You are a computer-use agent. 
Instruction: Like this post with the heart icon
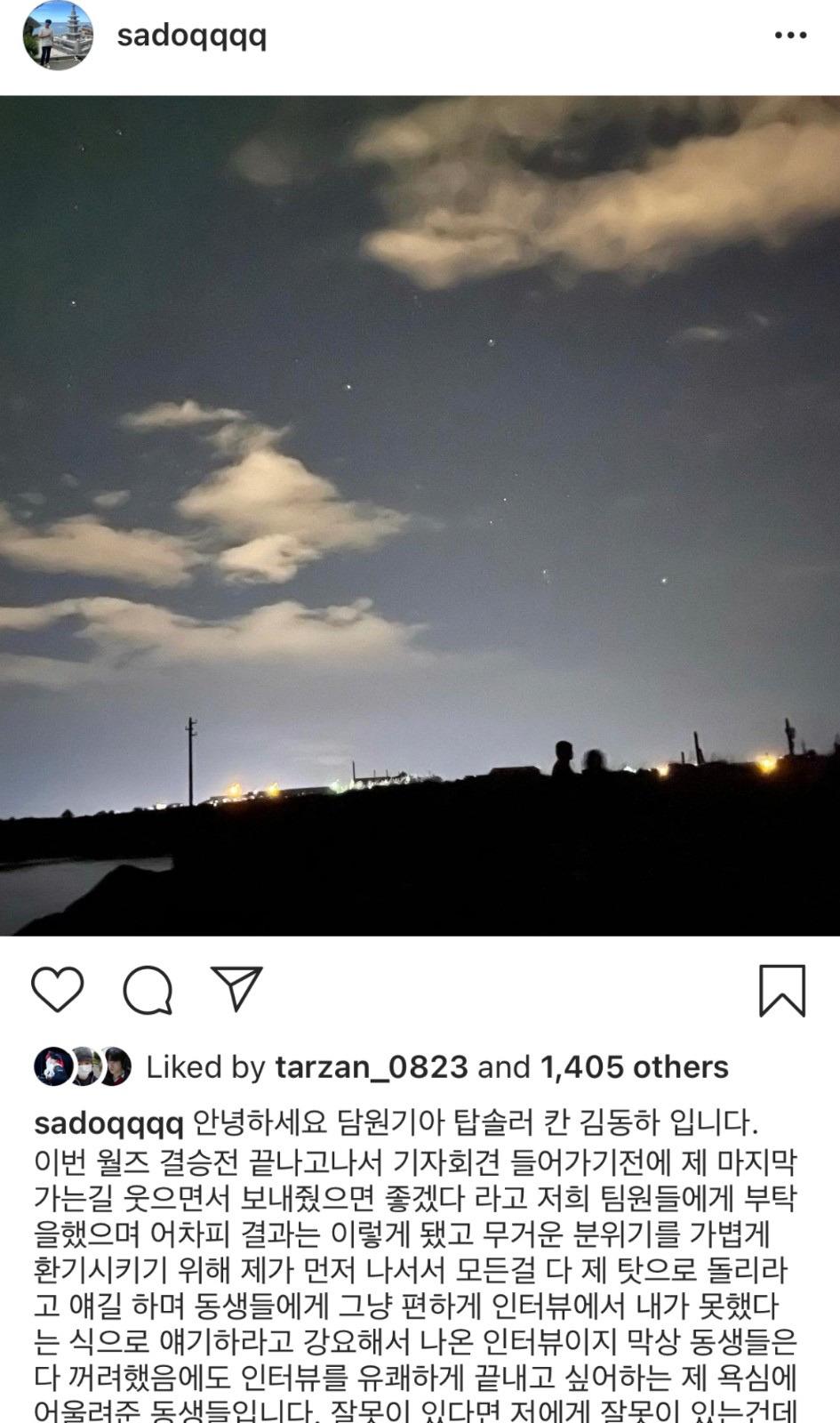click(x=58, y=989)
